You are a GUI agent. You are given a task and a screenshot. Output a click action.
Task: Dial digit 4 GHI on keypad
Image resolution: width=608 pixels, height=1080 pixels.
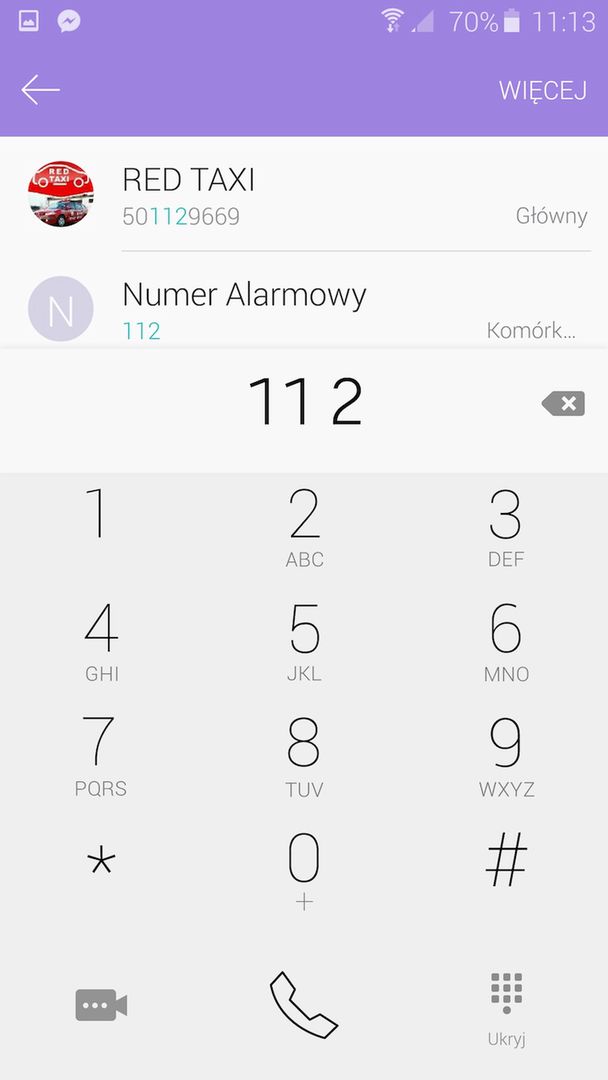pos(100,642)
